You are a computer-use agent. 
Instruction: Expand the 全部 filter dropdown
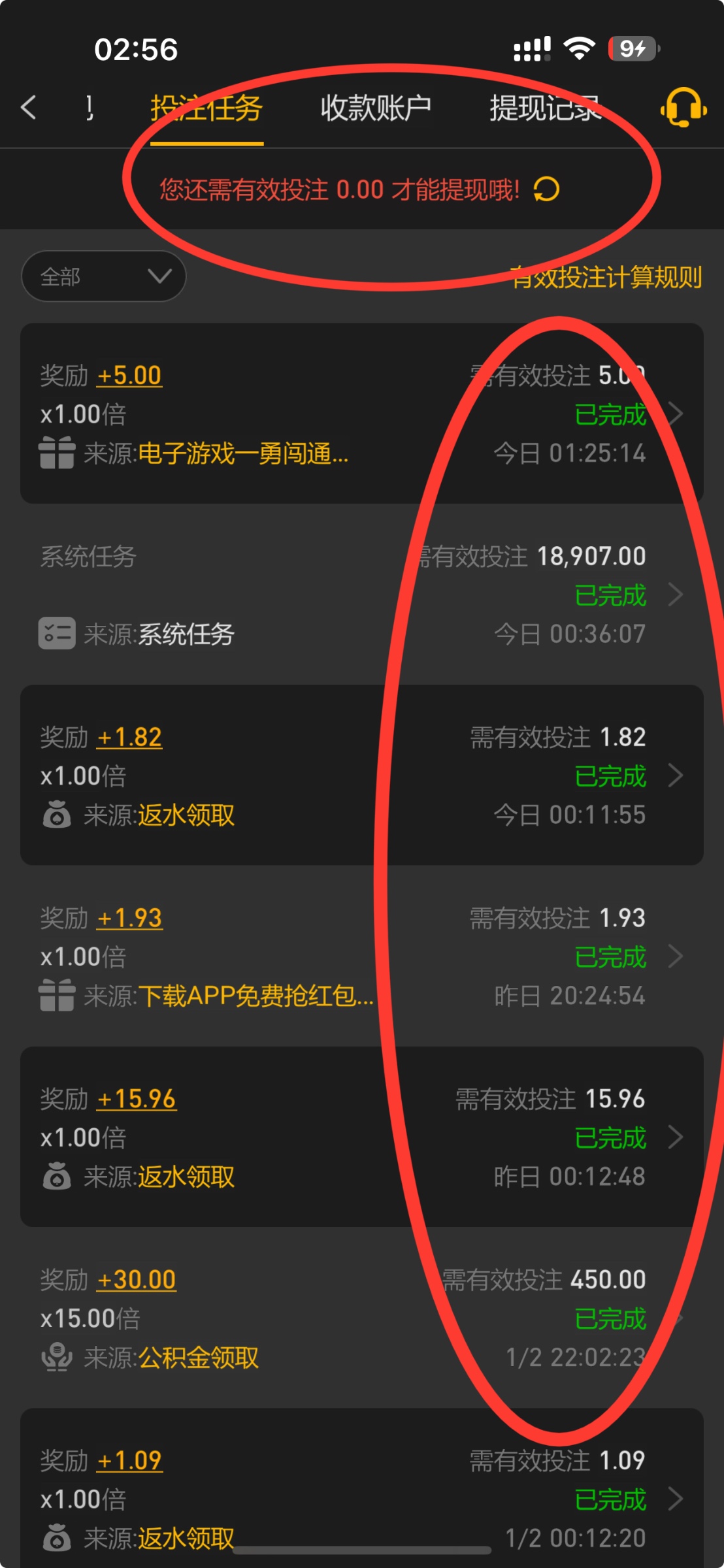pyautogui.click(x=103, y=276)
